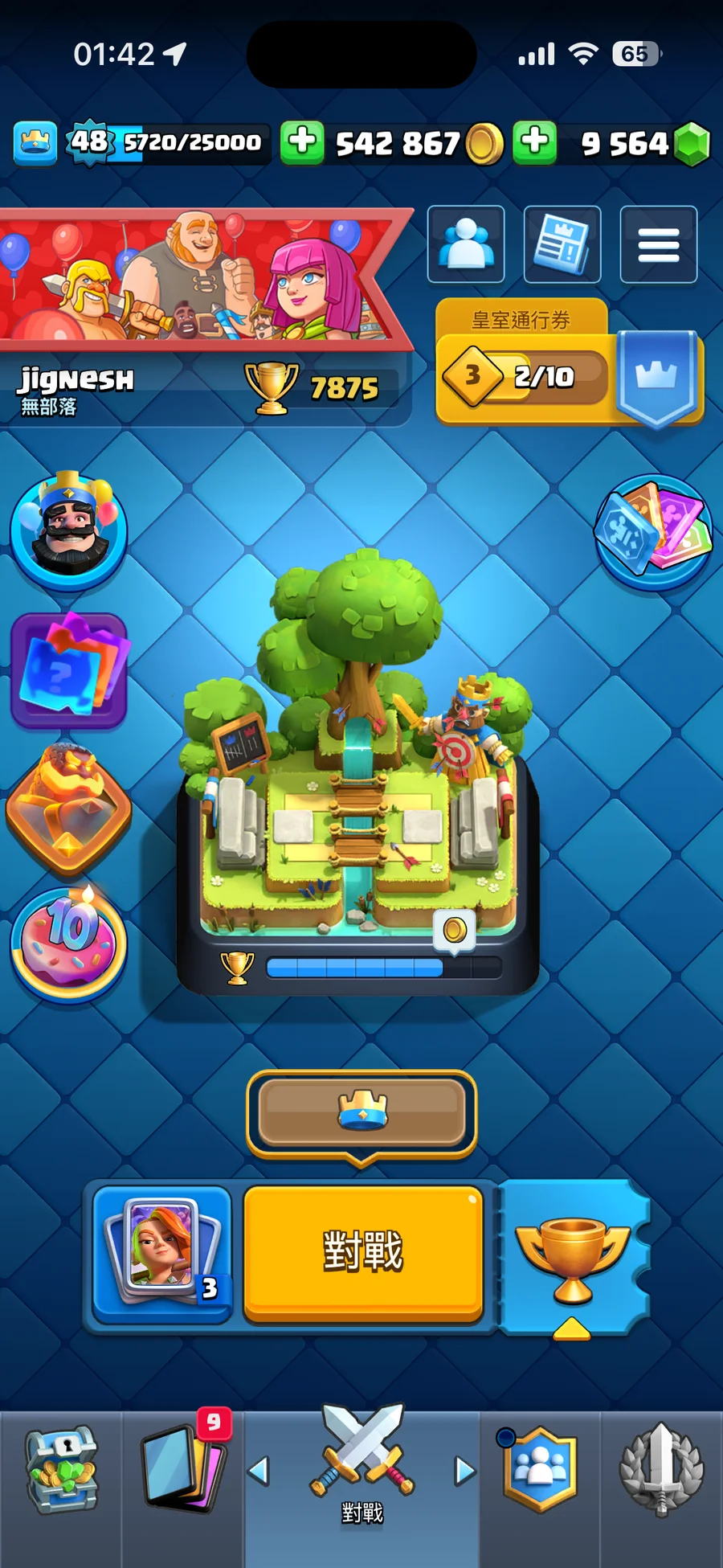Open the player profile banner for jignesh
Image resolution: width=723 pixels, height=1568 pixels.
pyautogui.click(x=201, y=313)
